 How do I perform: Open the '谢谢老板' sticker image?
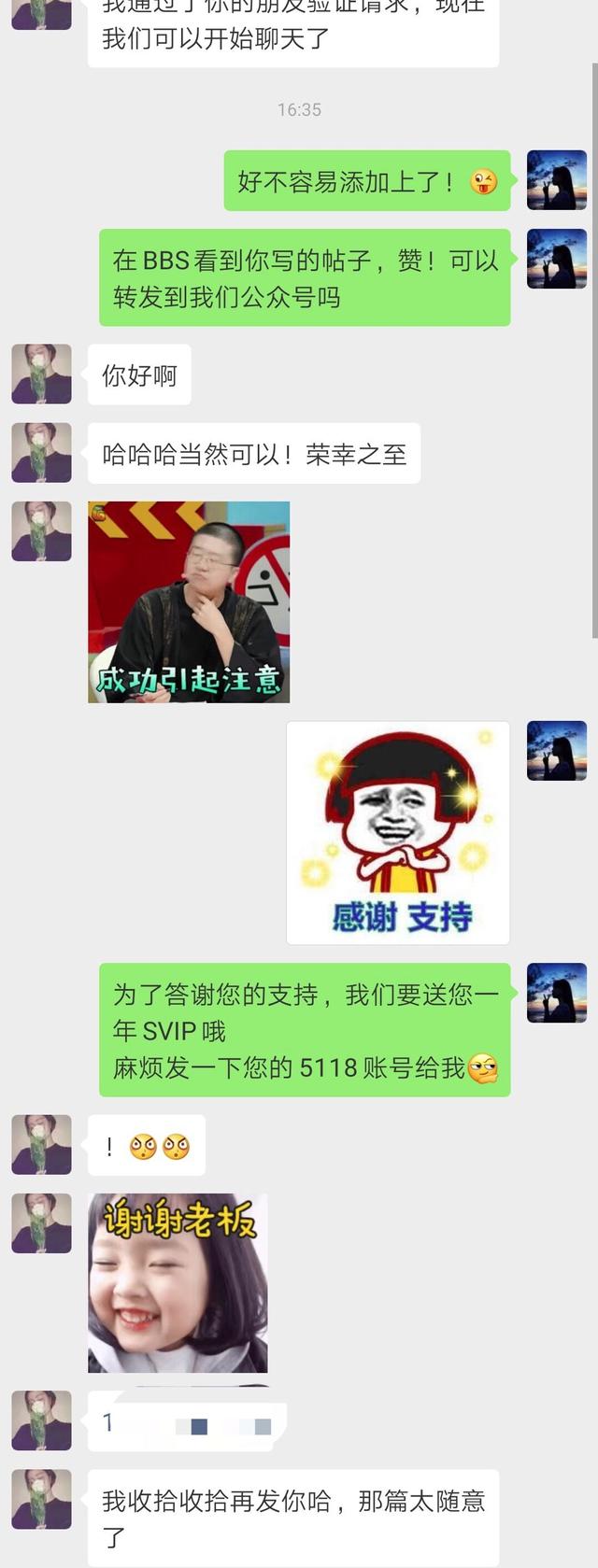[x=178, y=1282]
